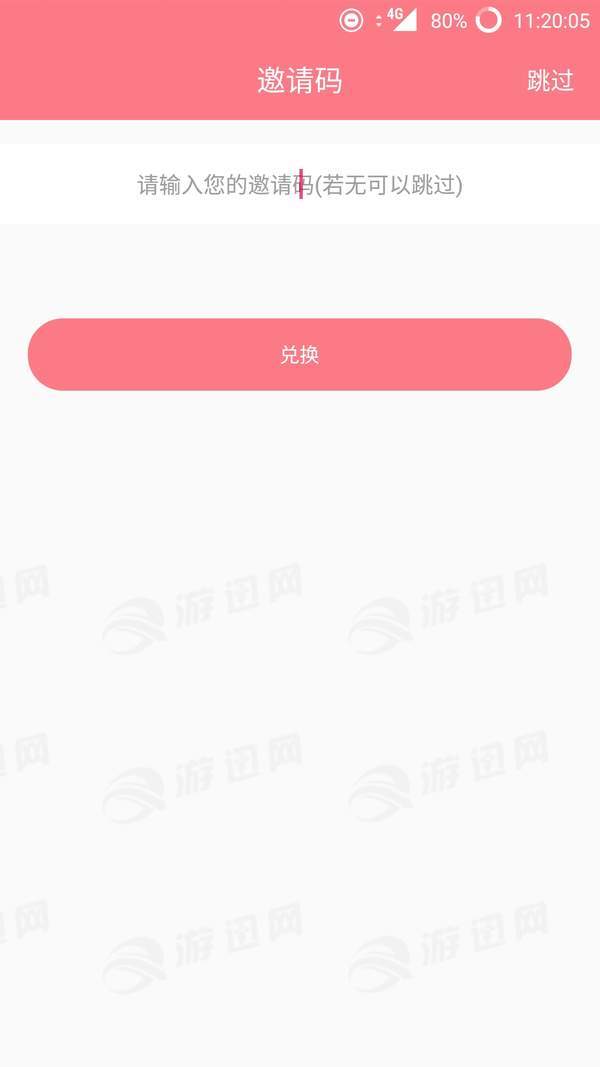Tap 跳过 to skip the invite code

[550, 81]
